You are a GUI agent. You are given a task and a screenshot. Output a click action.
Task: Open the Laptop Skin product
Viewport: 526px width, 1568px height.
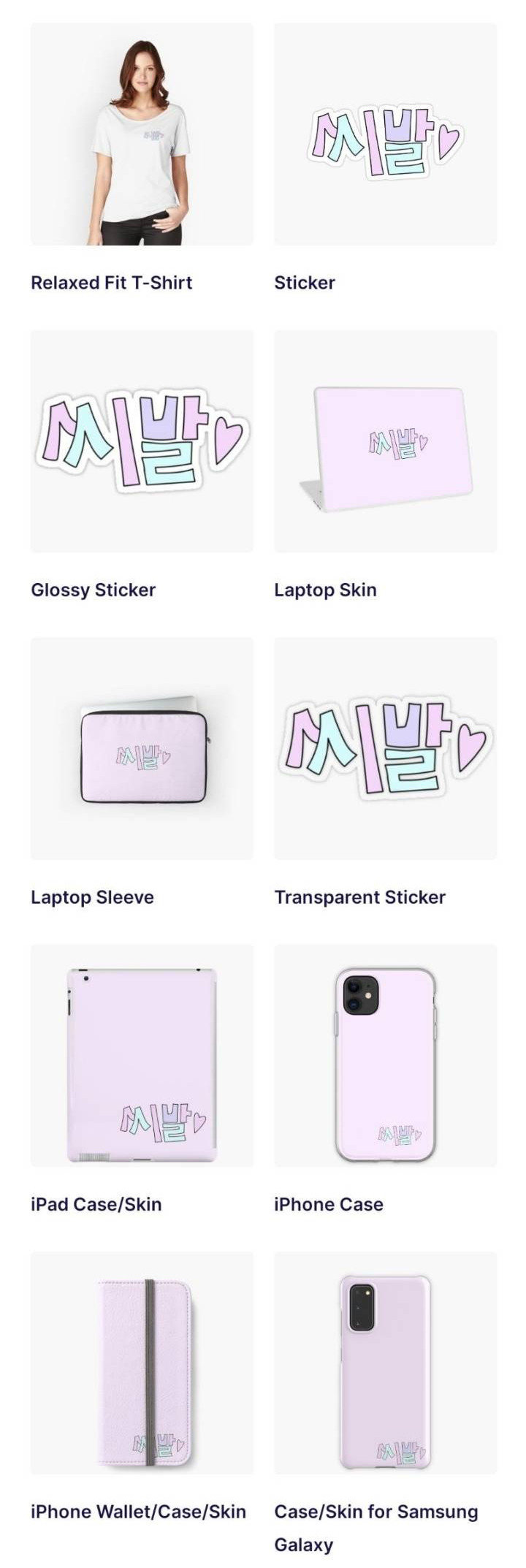pyautogui.click(x=385, y=441)
